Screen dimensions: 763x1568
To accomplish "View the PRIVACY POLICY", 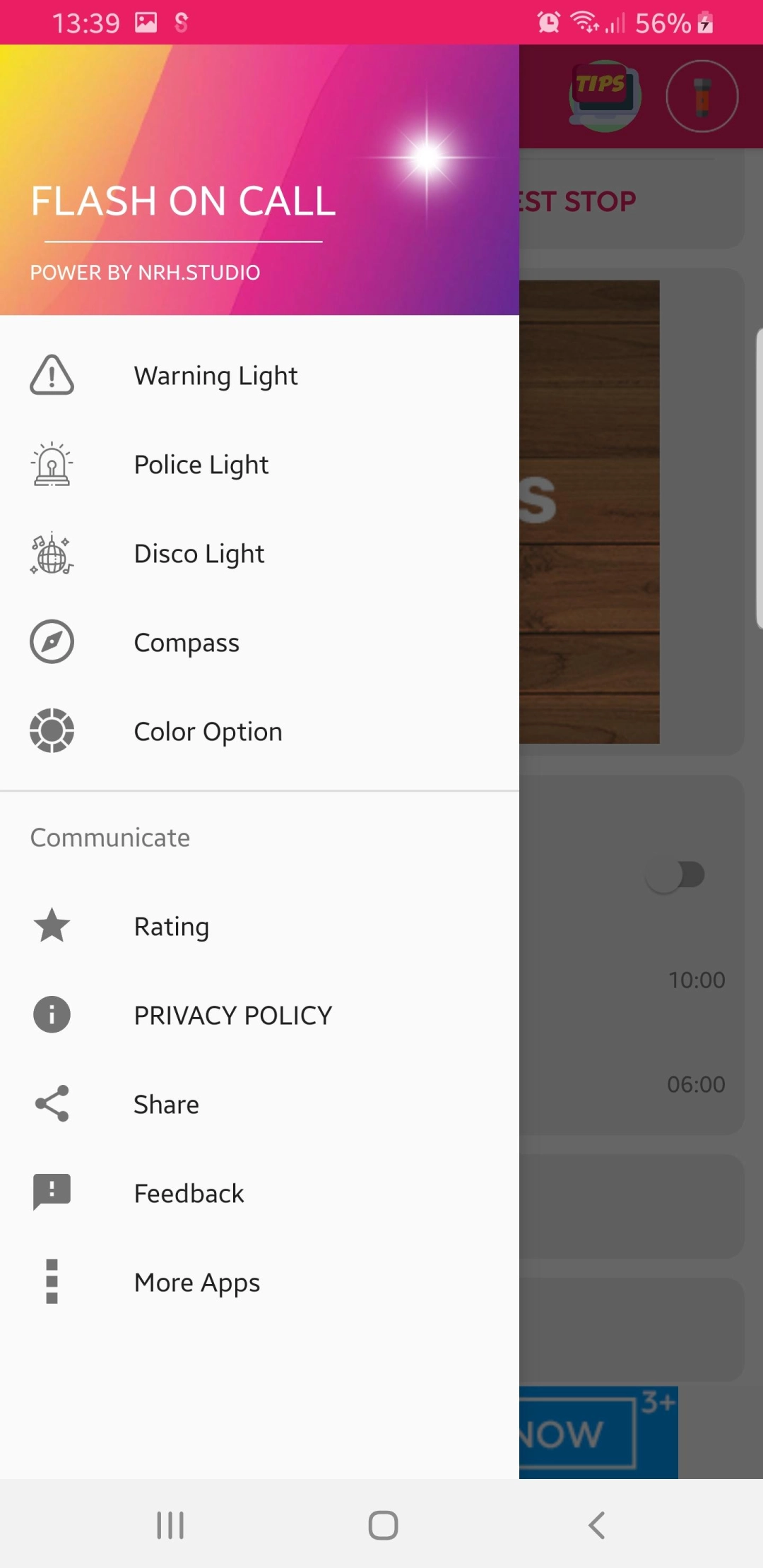I will tap(232, 1016).
